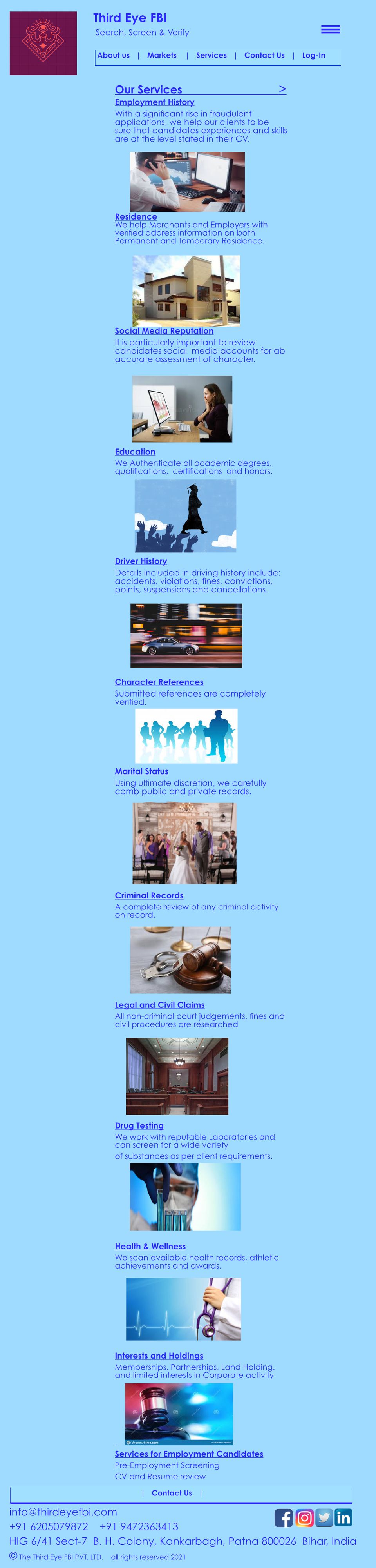This screenshot has width=376, height=1568.
Task: Open the Driver History link
Action: tap(141, 561)
